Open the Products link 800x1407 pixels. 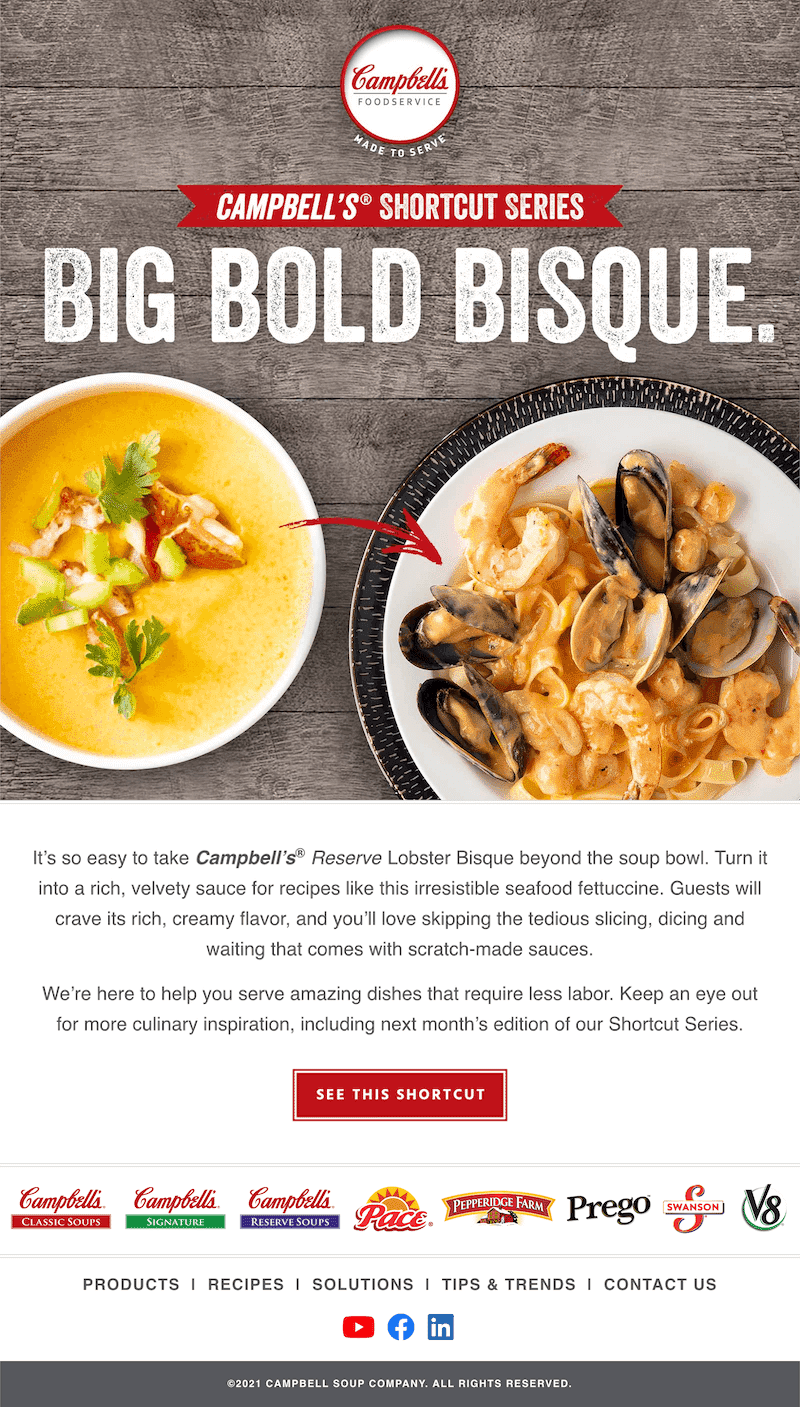pyautogui.click(x=131, y=1284)
